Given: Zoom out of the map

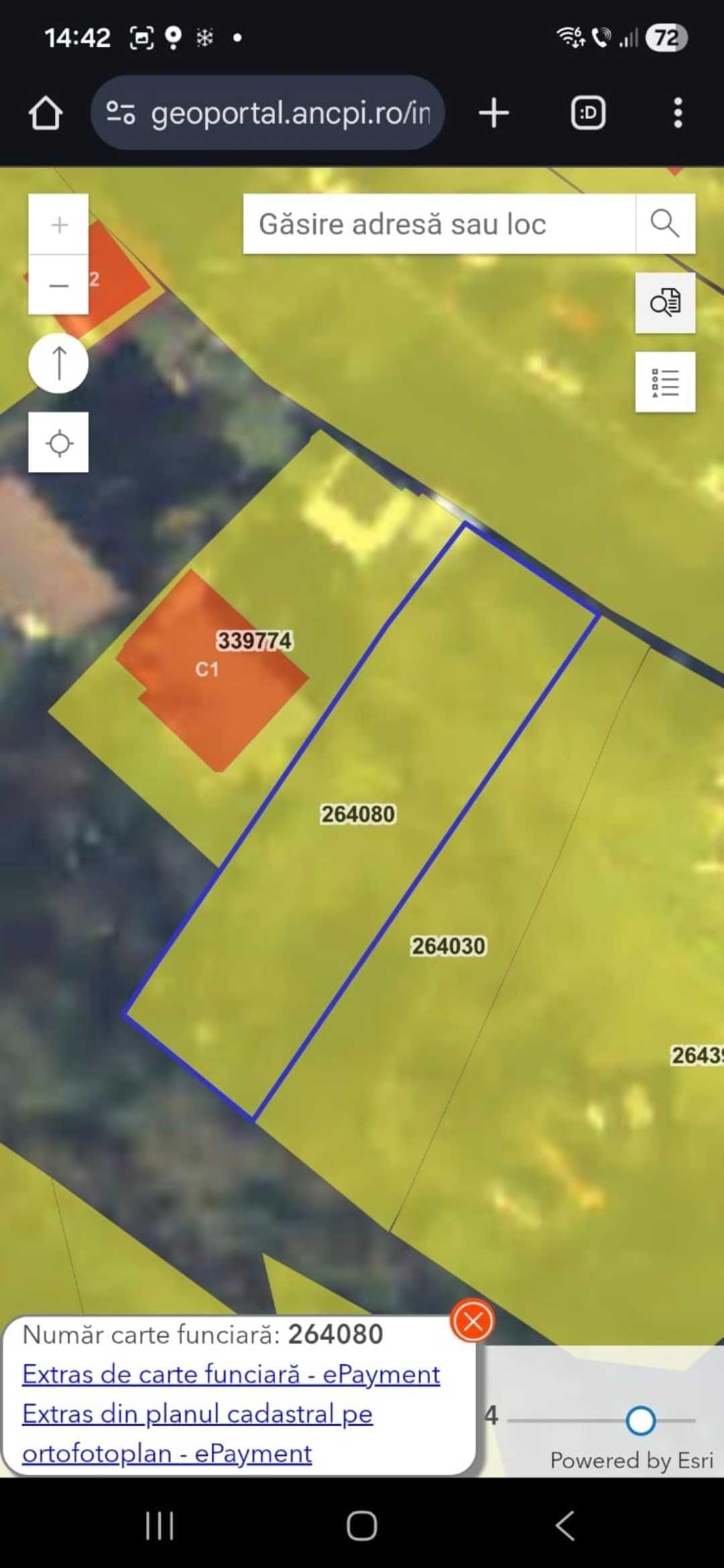Looking at the screenshot, I should [59, 285].
